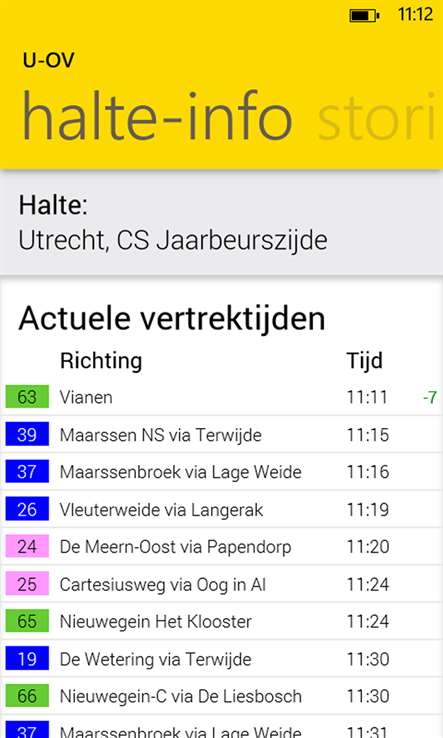Select line 25 Cartesiusweg via Oog in Al
Image resolution: width=443 pixels, height=738 pixels.
click(221, 584)
